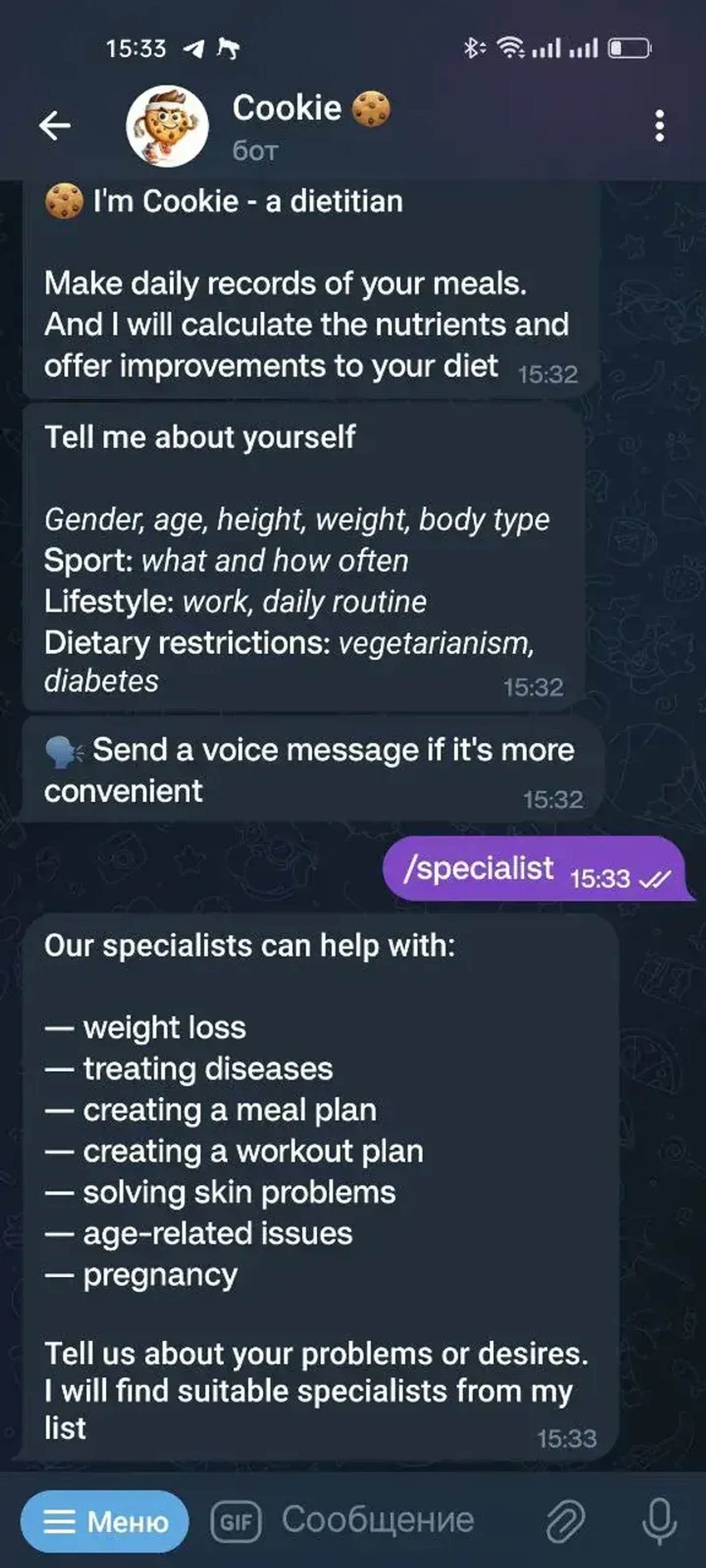Select the 'Tell me about yourself' message
706x1568 pixels.
click(x=304, y=560)
